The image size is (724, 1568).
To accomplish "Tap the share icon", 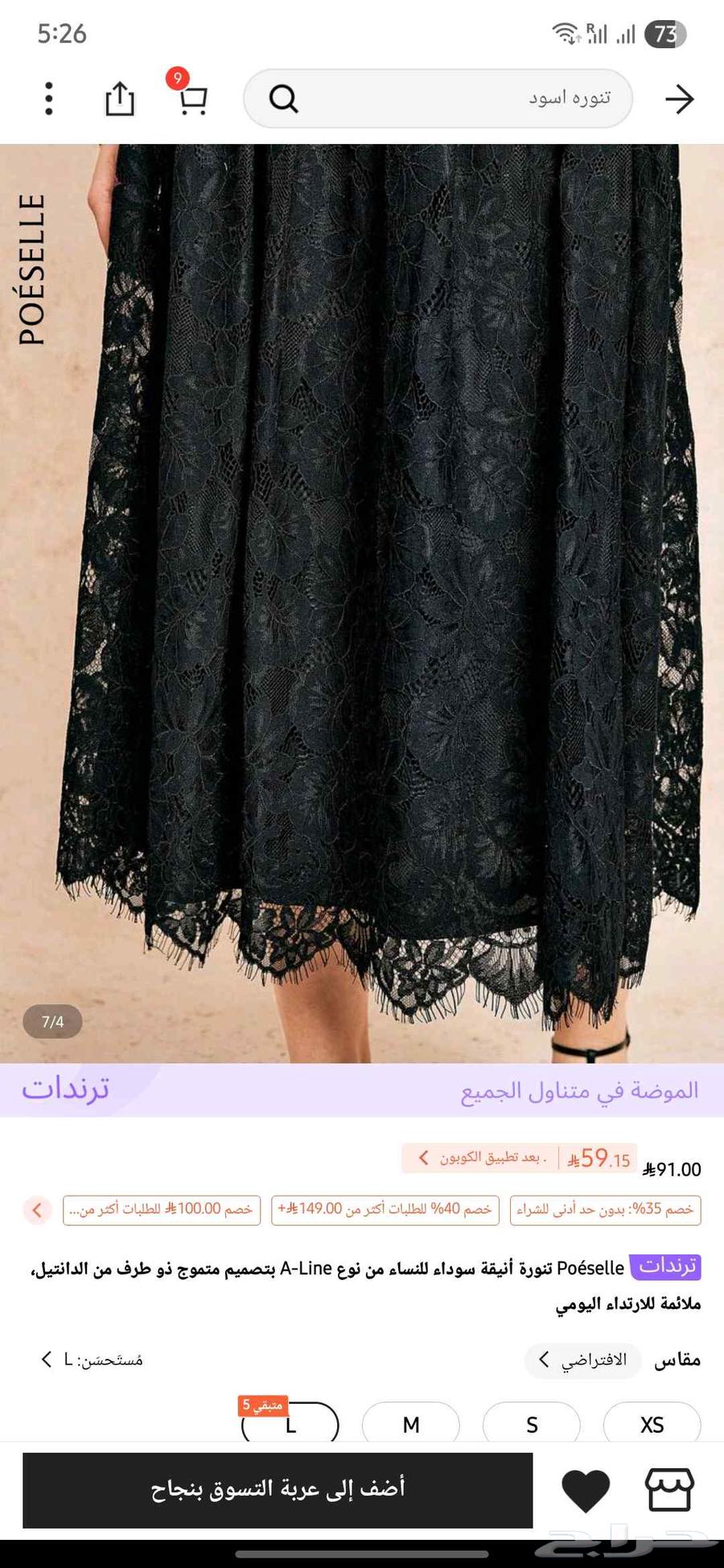I will [119, 98].
